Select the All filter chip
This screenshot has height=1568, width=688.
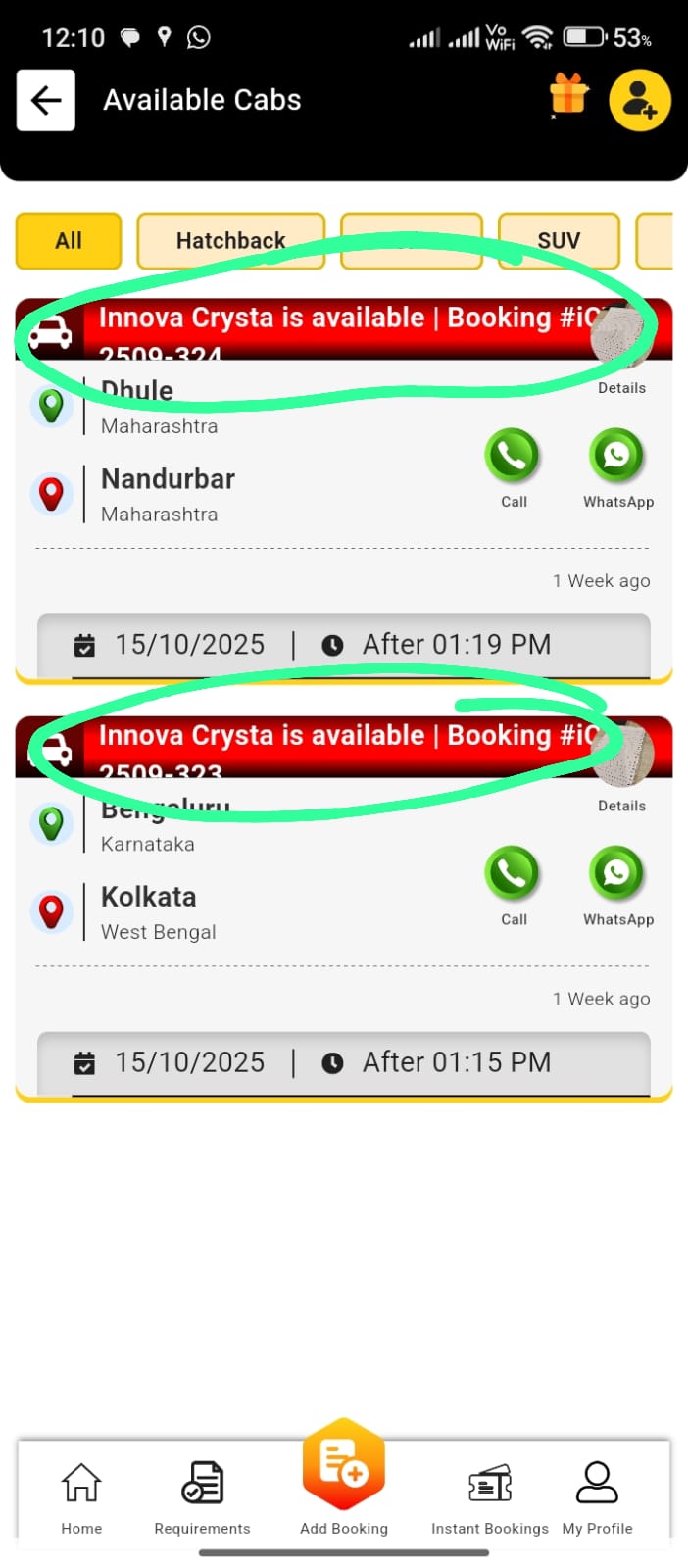click(69, 241)
